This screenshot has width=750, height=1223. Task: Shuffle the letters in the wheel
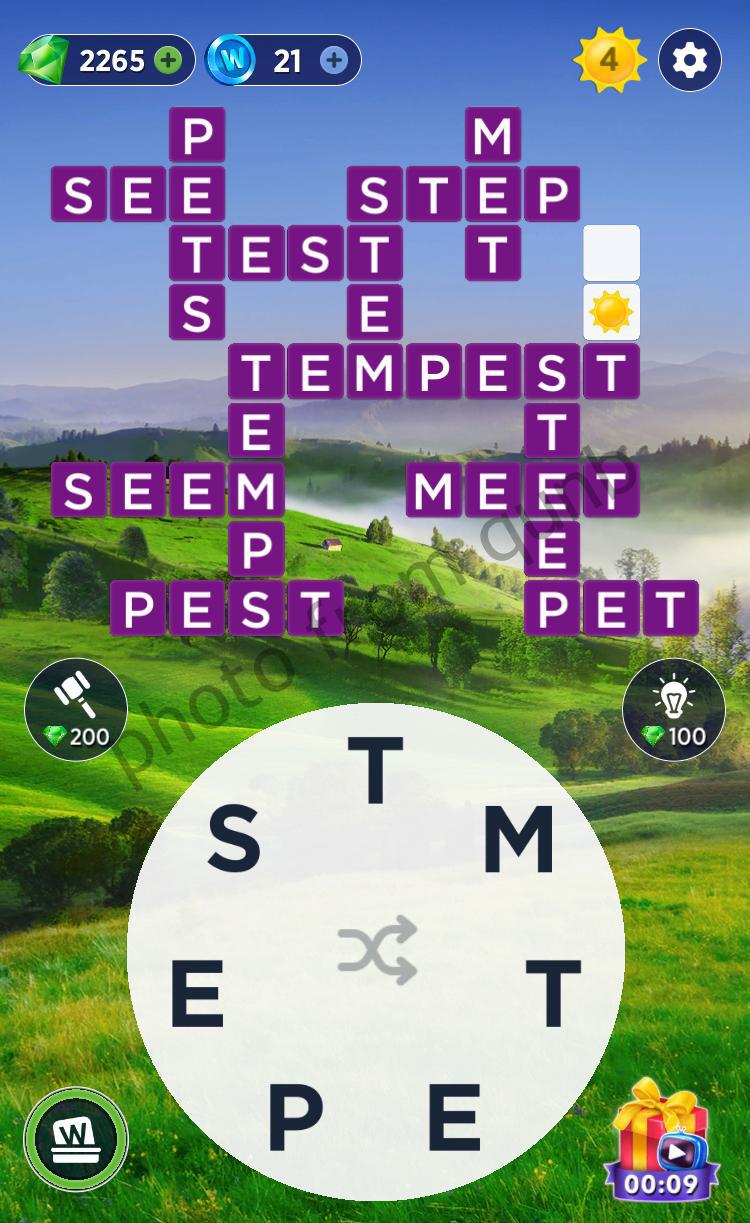click(x=376, y=950)
